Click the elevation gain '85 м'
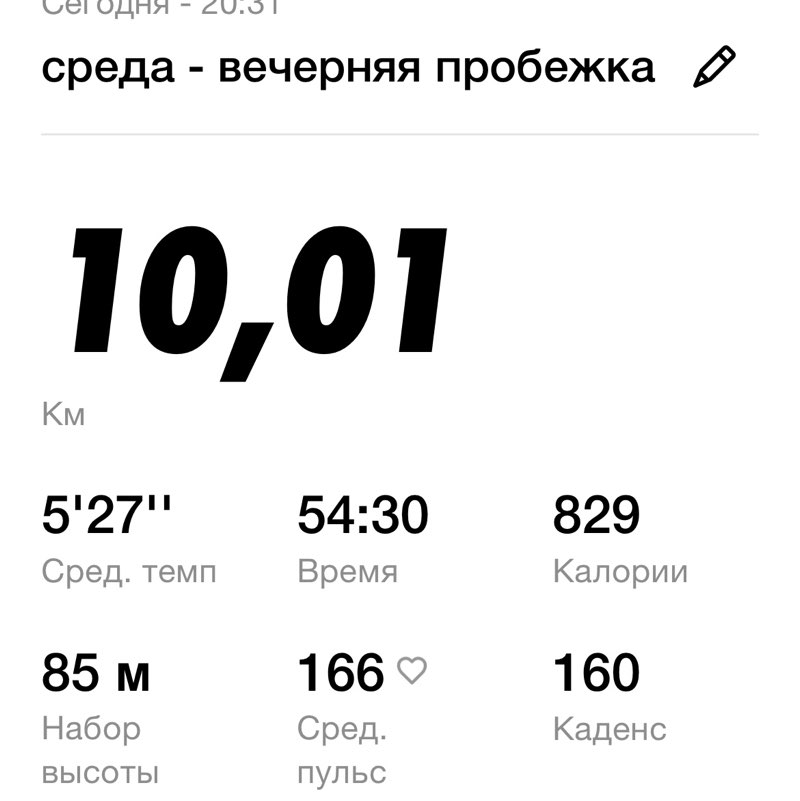 click(x=96, y=674)
